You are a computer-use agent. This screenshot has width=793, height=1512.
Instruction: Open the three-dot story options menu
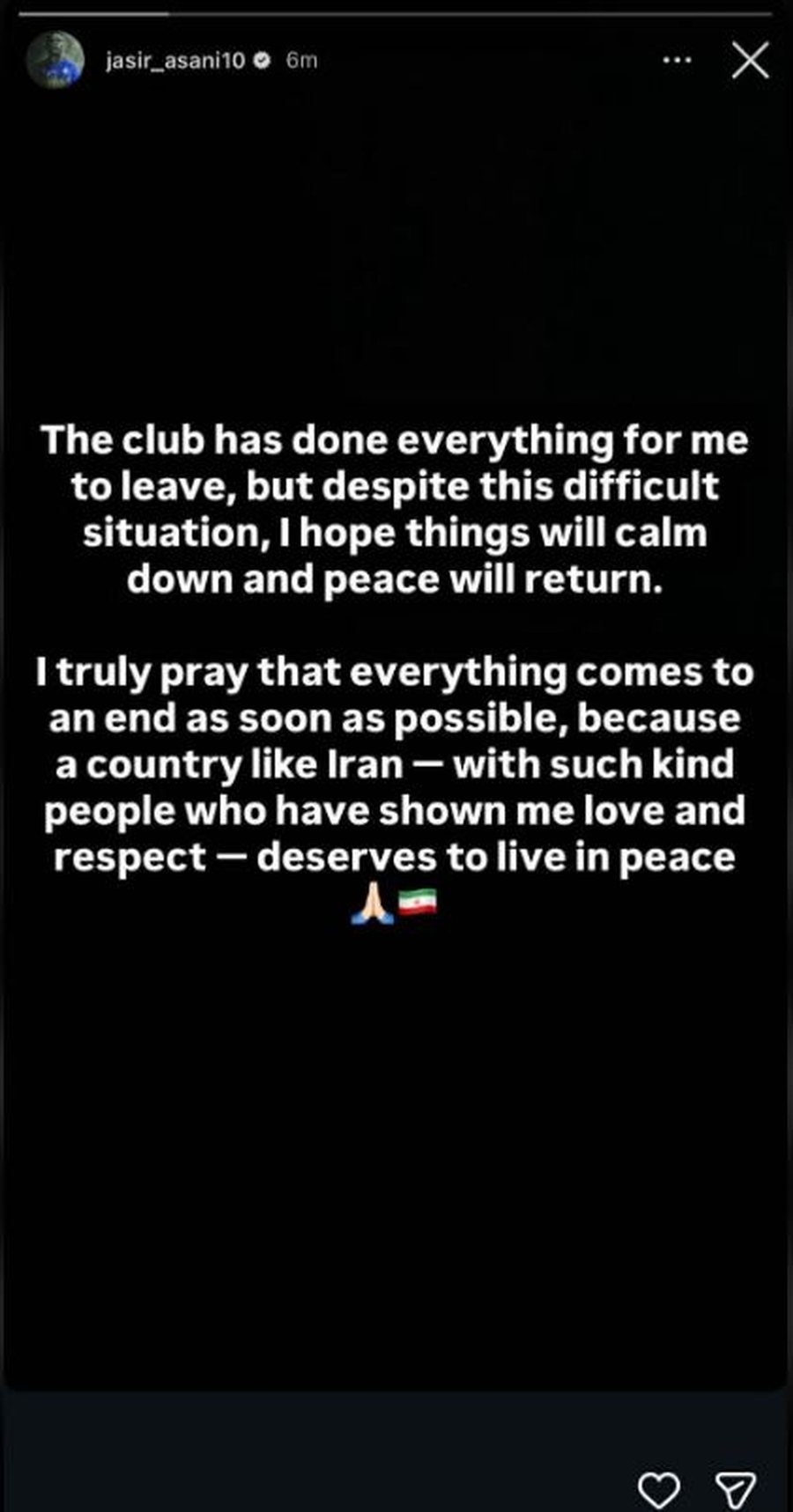point(677,60)
